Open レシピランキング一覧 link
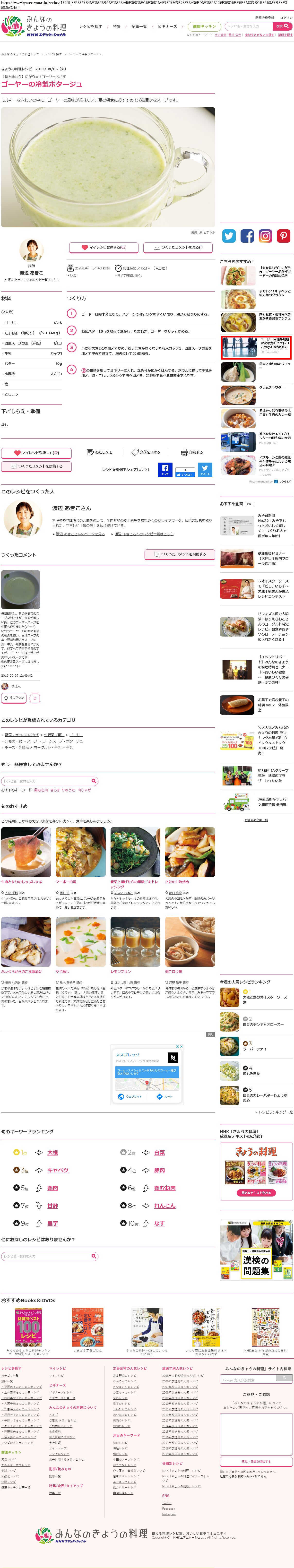This screenshot has height=1568, width=294. pyautogui.click(x=275, y=1112)
